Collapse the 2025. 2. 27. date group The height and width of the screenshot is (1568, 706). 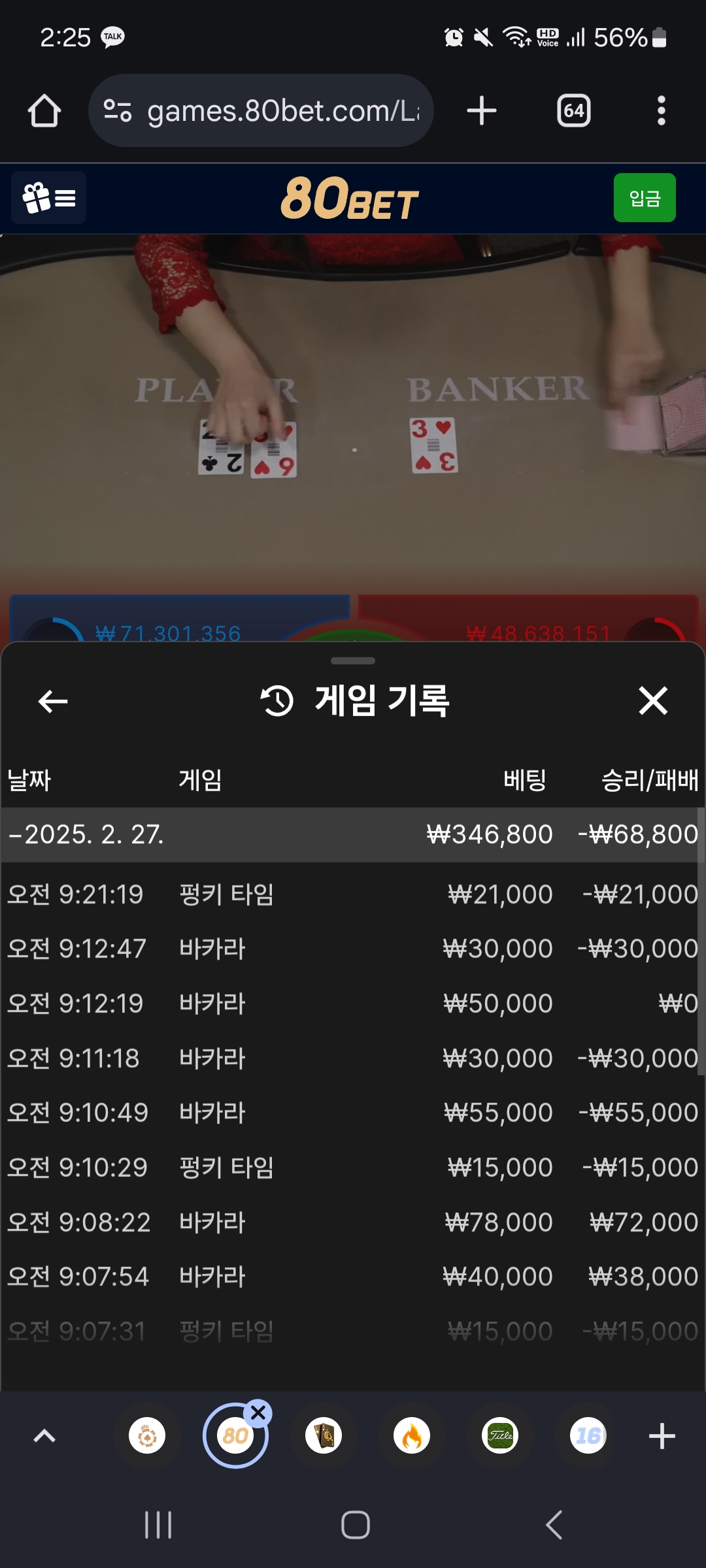(85, 834)
